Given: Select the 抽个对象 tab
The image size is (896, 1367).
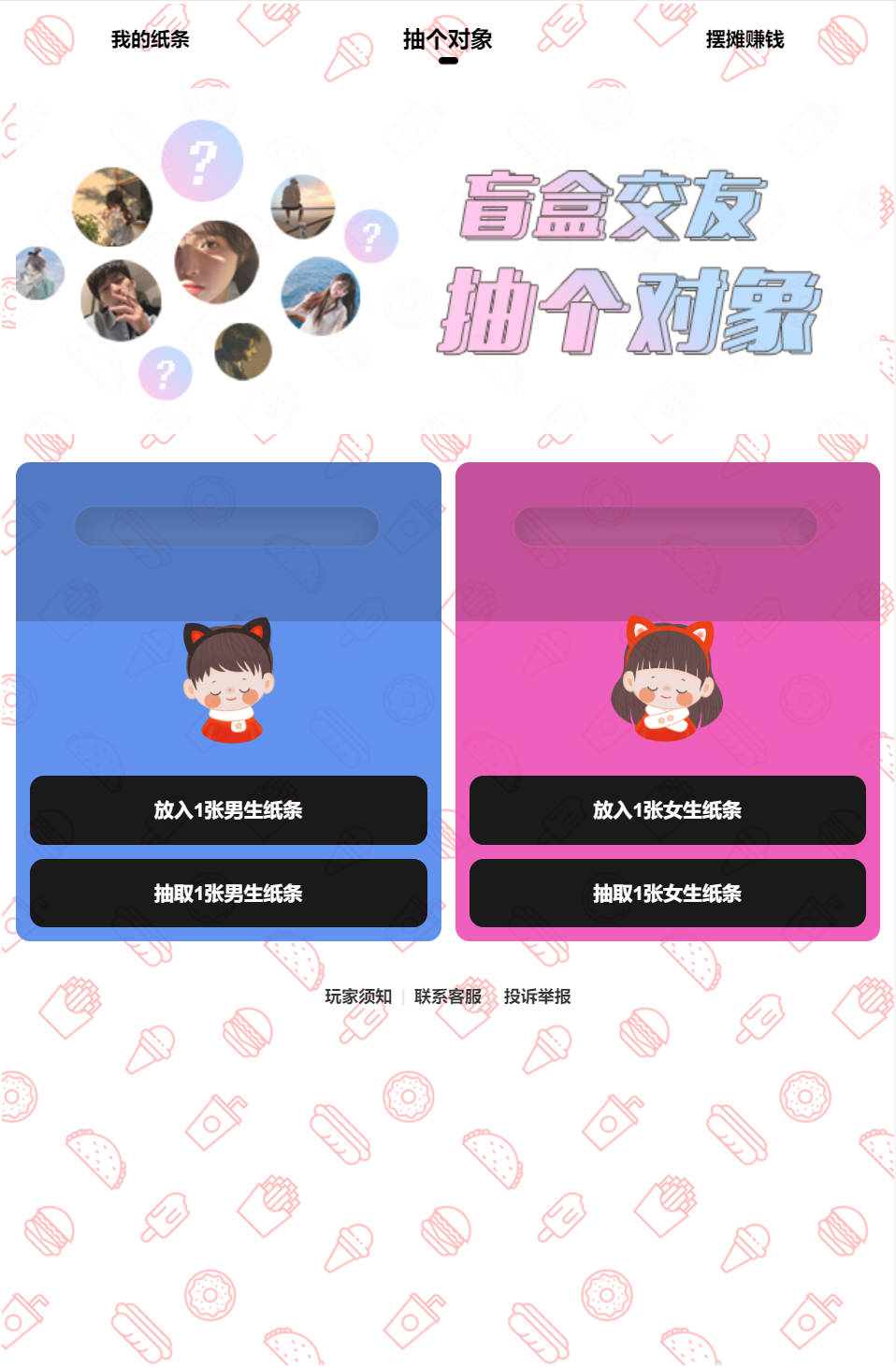Looking at the screenshot, I should (x=448, y=39).
